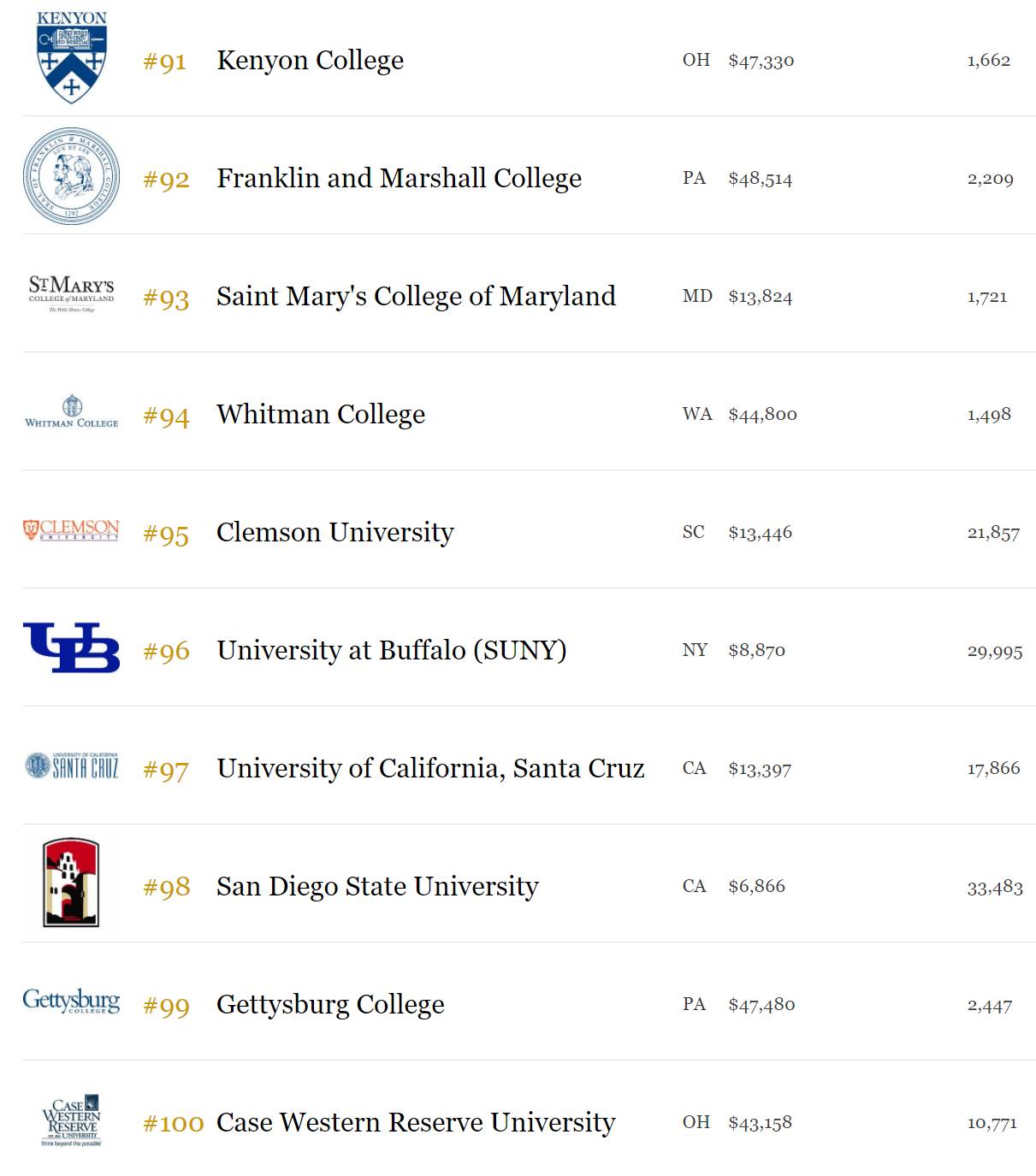Screen dimensions: 1036x1176
Task: Open Franklin and Marshall College entry
Action: point(529,175)
